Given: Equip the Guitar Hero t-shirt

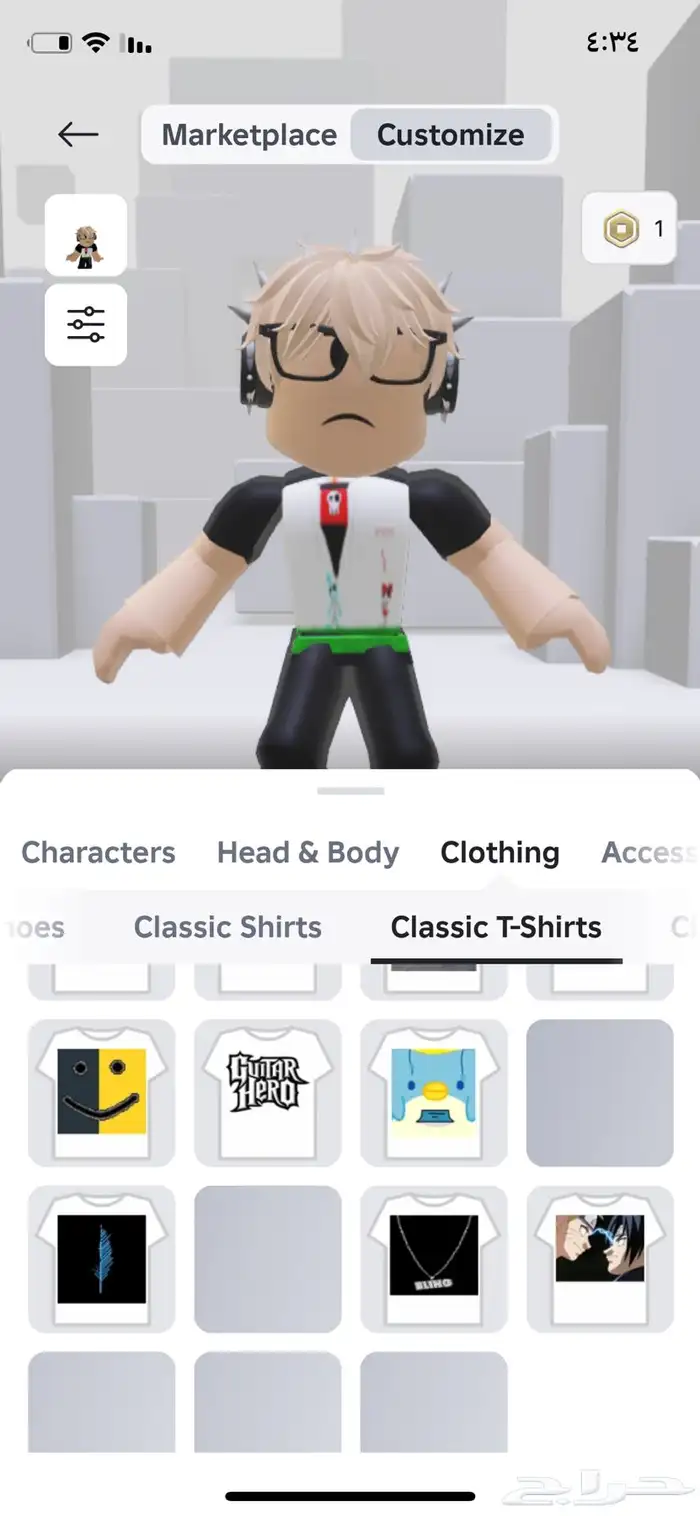Looking at the screenshot, I should point(268,1092).
